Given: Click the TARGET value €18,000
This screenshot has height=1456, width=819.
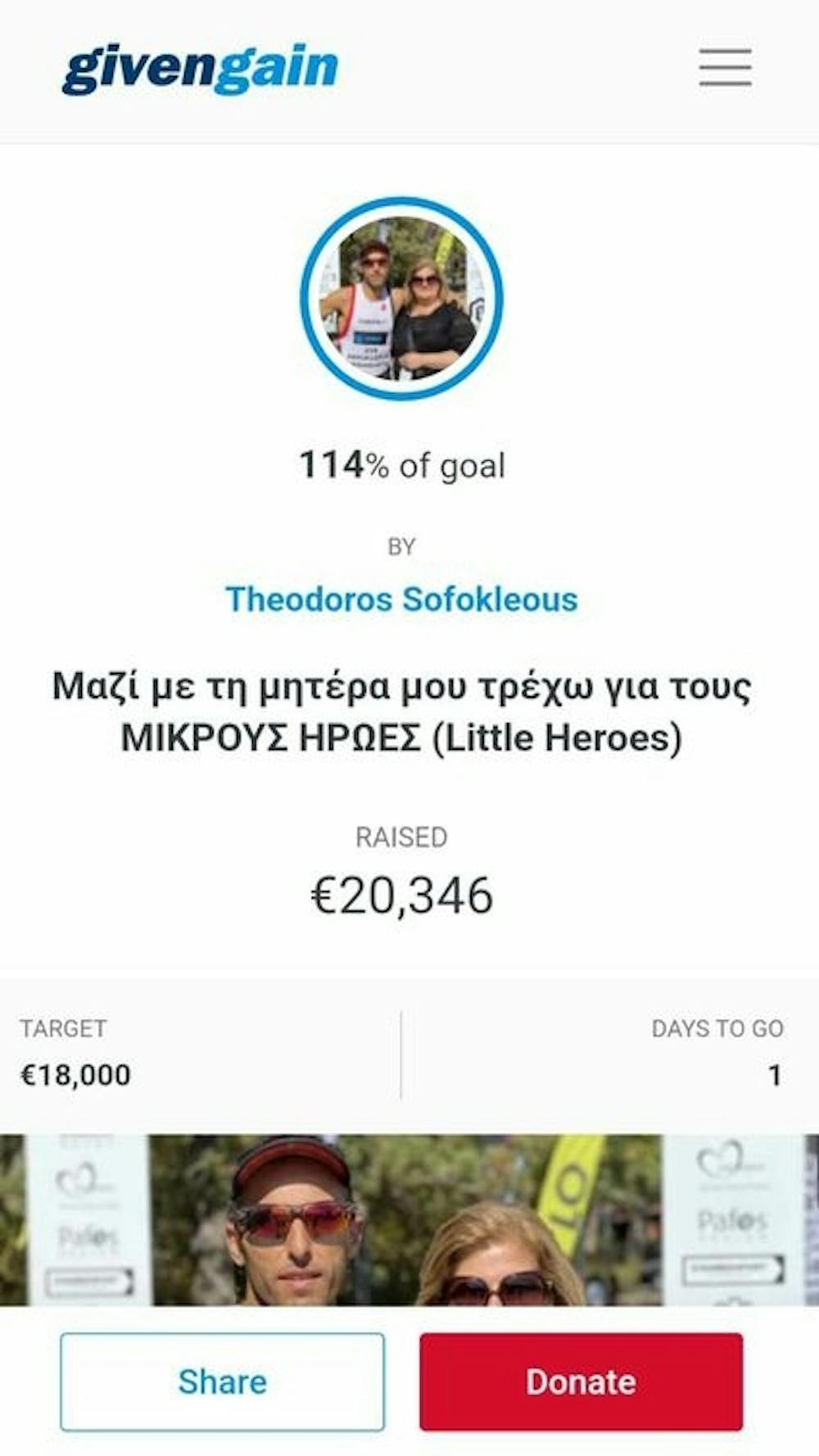Looking at the screenshot, I should pyautogui.click(x=75, y=1073).
